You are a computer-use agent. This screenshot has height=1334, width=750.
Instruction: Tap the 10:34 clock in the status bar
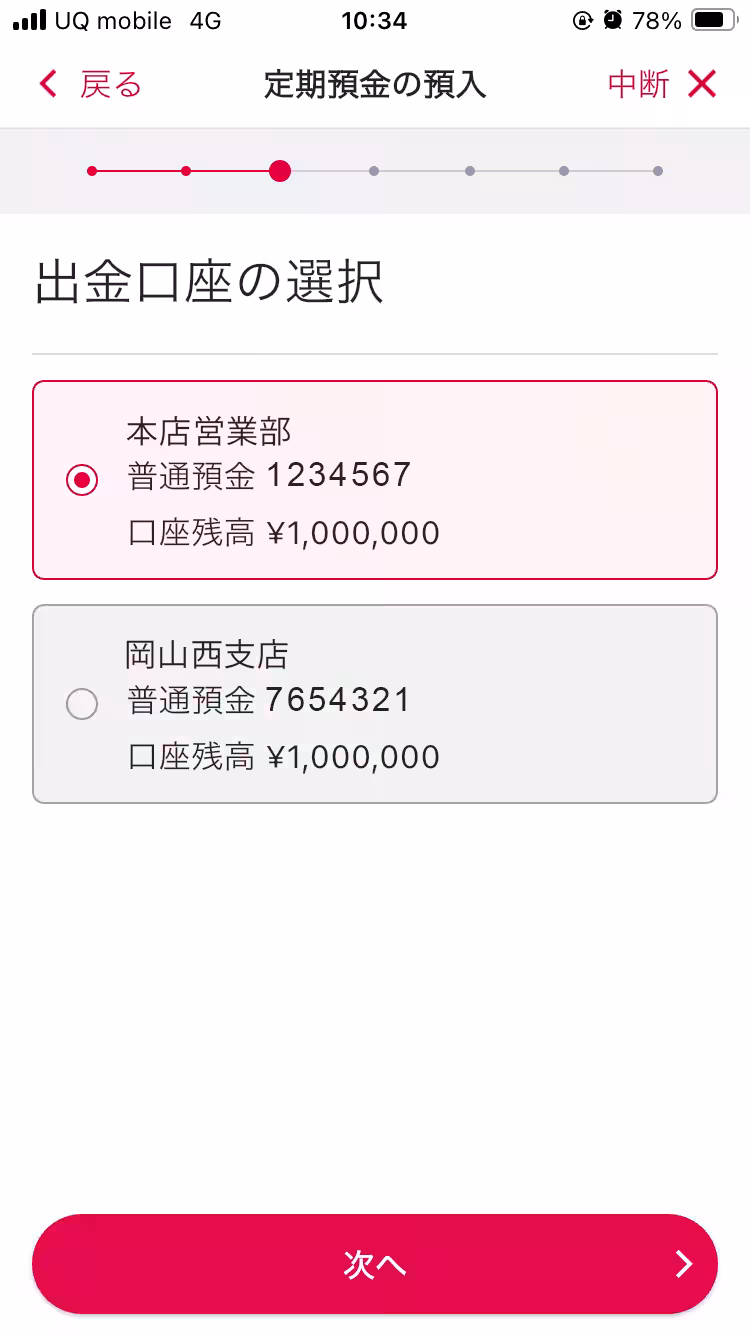[x=374, y=20]
